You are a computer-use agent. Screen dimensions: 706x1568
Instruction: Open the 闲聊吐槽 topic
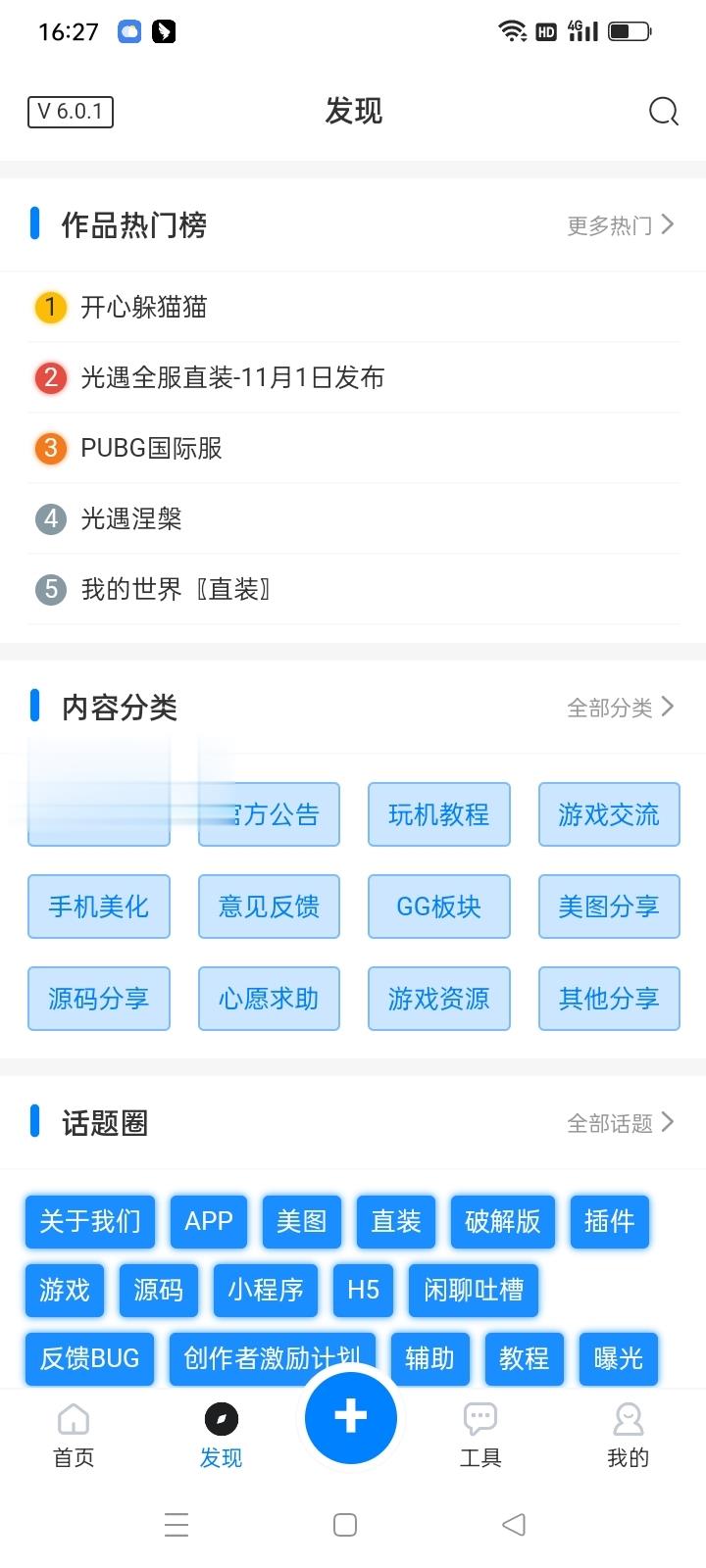(x=474, y=1290)
